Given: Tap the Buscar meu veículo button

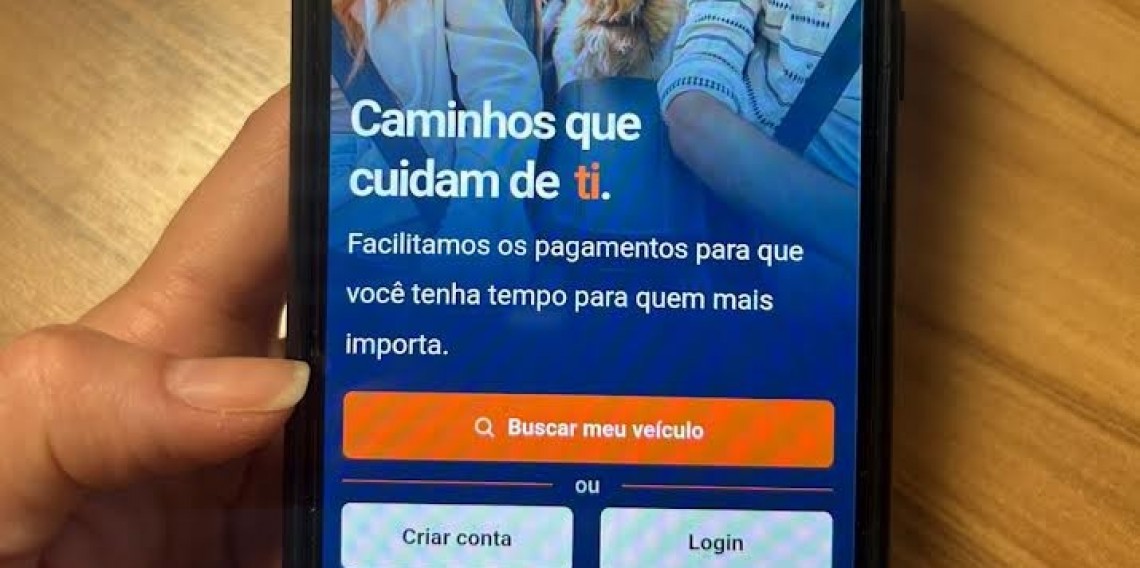Looking at the screenshot, I should pyautogui.click(x=588, y=429).
